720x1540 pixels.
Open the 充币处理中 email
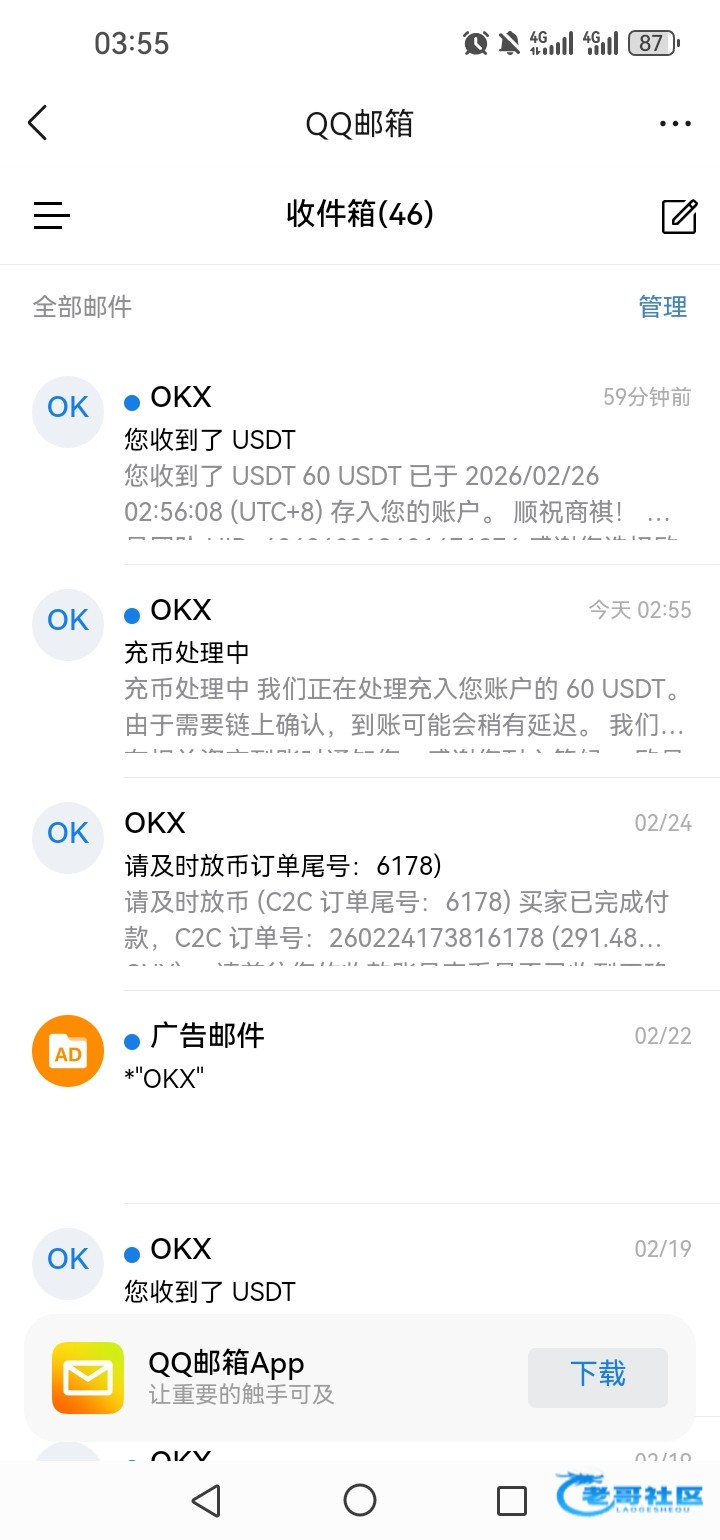coord(400,672)
